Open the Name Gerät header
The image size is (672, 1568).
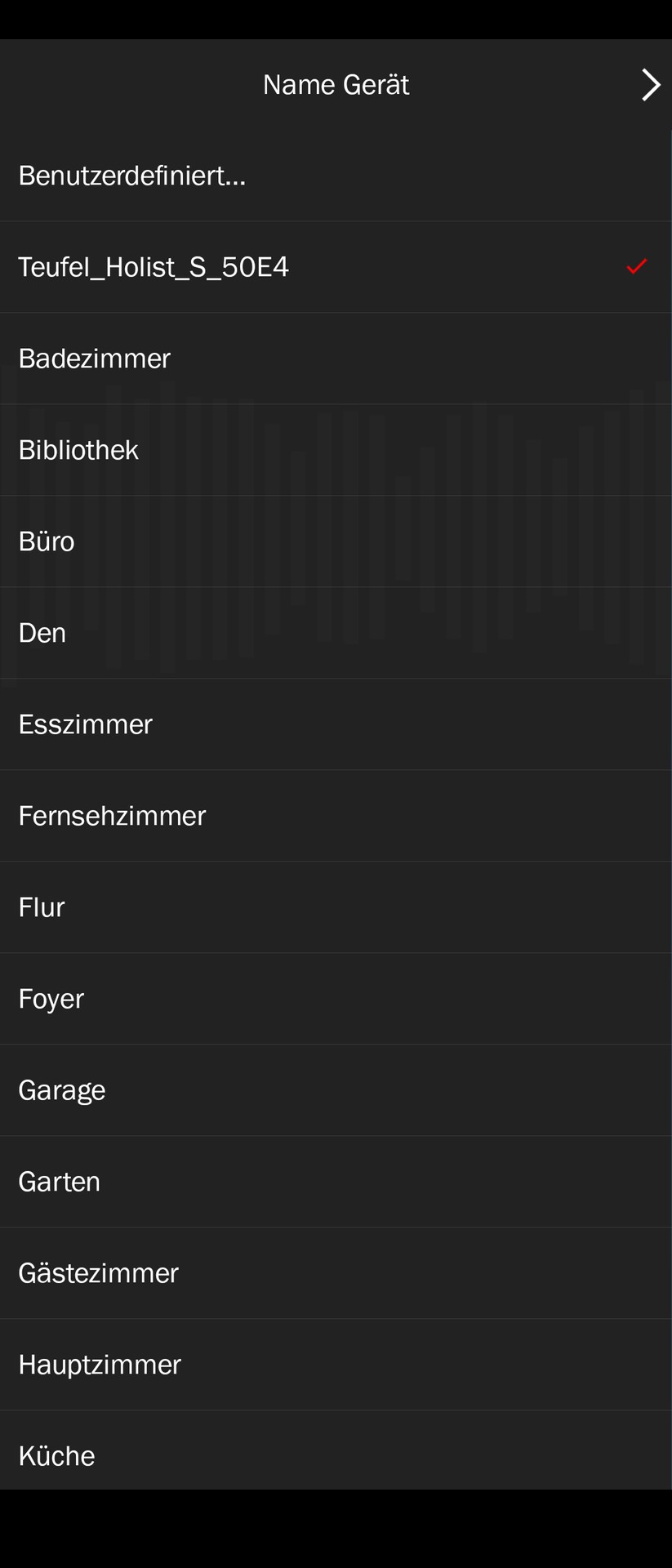click(336, 84)
